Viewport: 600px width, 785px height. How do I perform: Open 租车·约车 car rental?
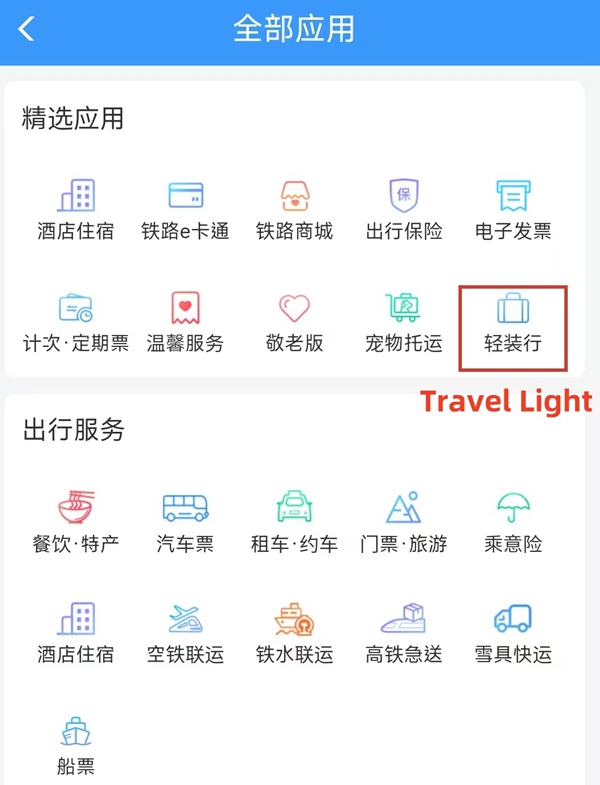[294, 522]
